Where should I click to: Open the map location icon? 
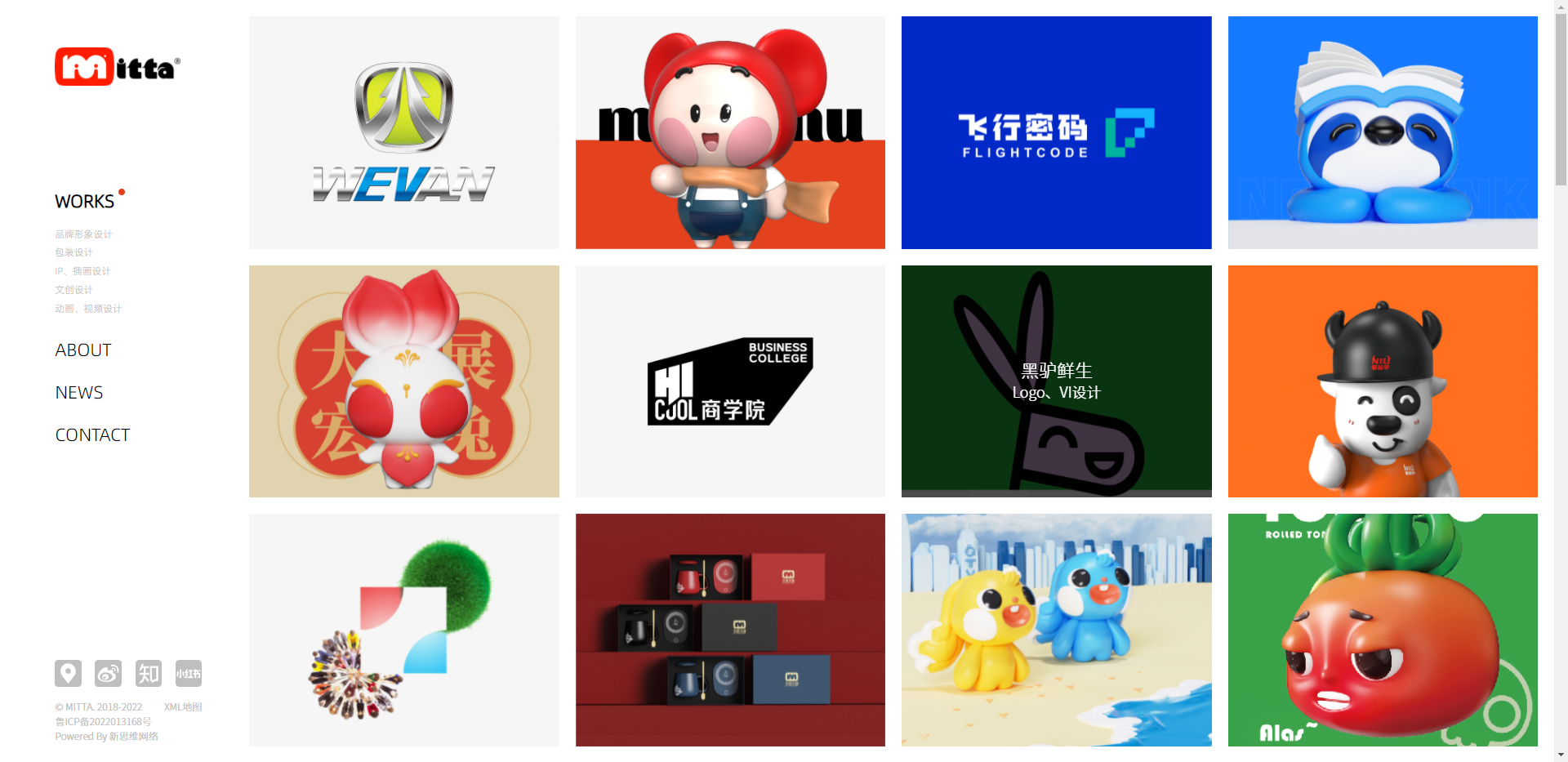tap(68, 674)
